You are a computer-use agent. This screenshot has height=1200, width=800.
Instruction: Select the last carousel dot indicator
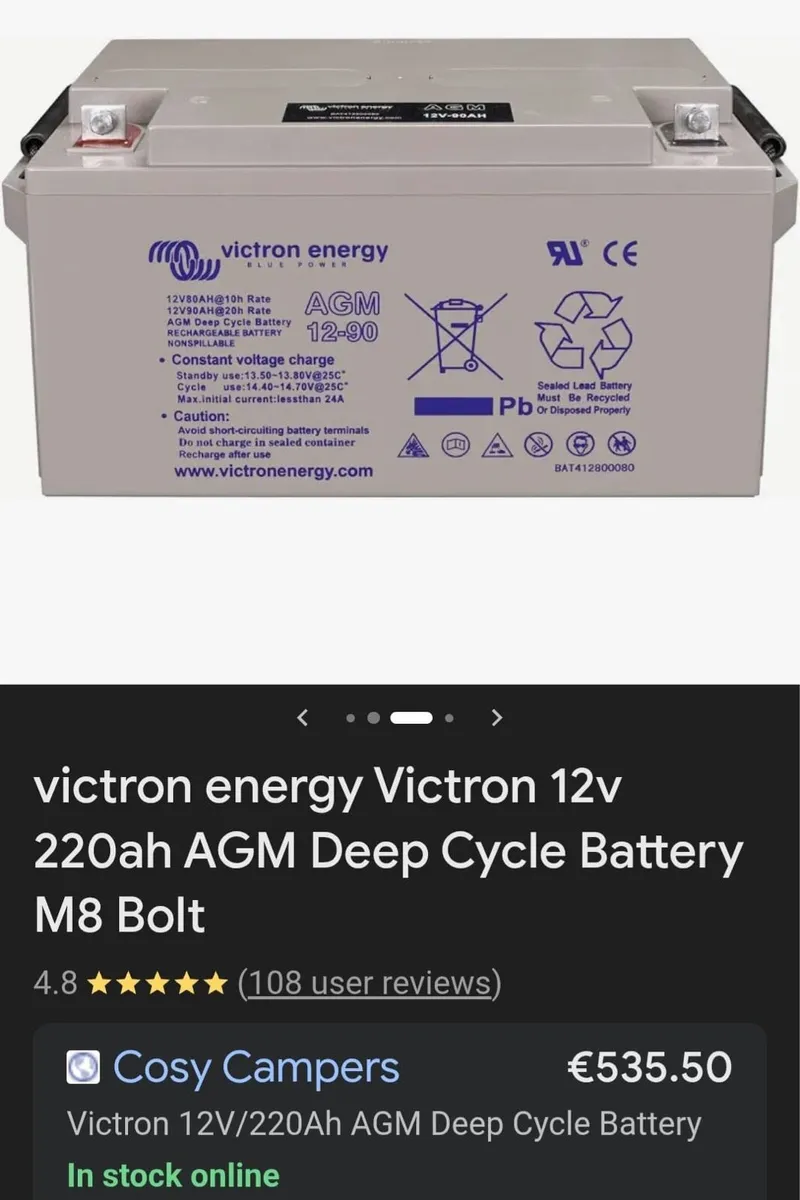(450, 718)
